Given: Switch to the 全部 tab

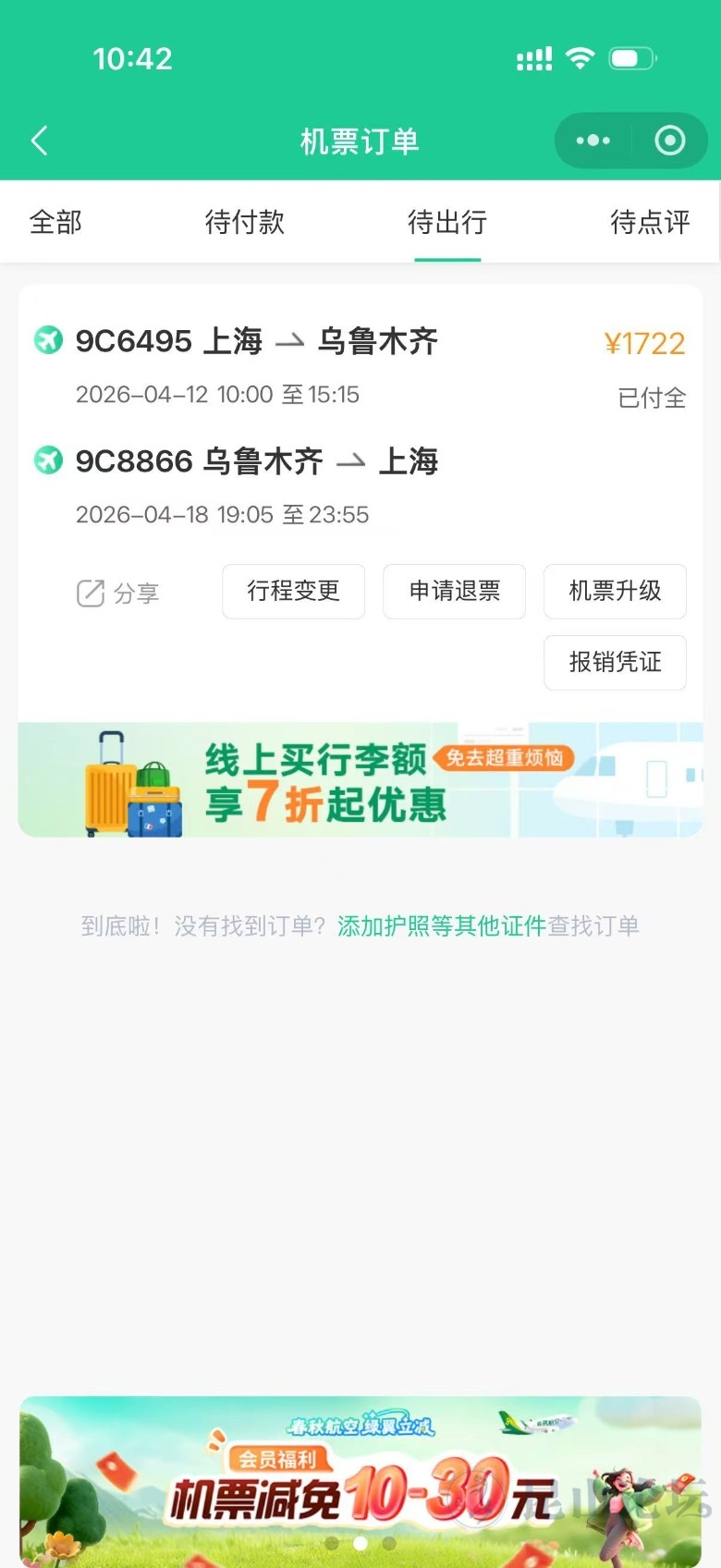Looking at the screenshot, I should [x=55, y=222].
